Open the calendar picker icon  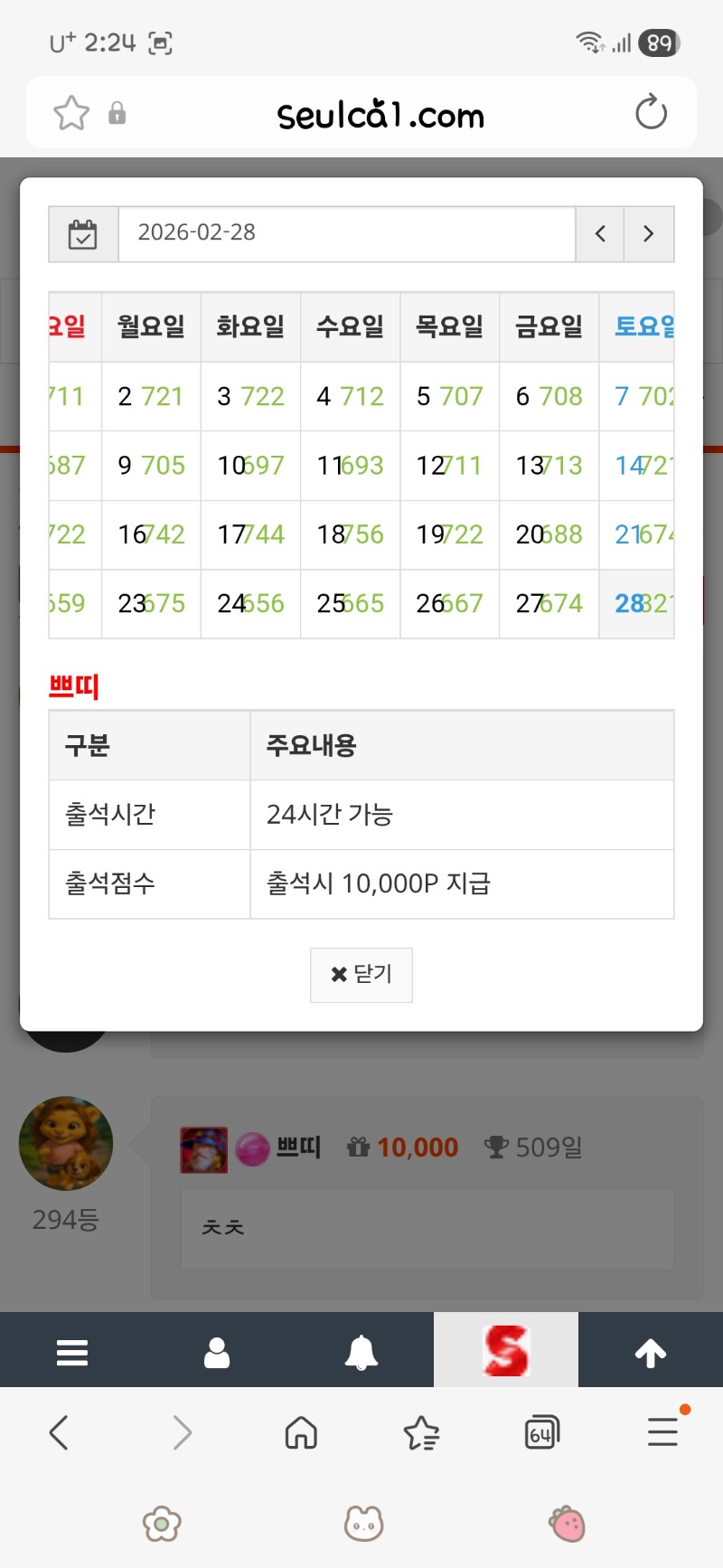[83, 233]
